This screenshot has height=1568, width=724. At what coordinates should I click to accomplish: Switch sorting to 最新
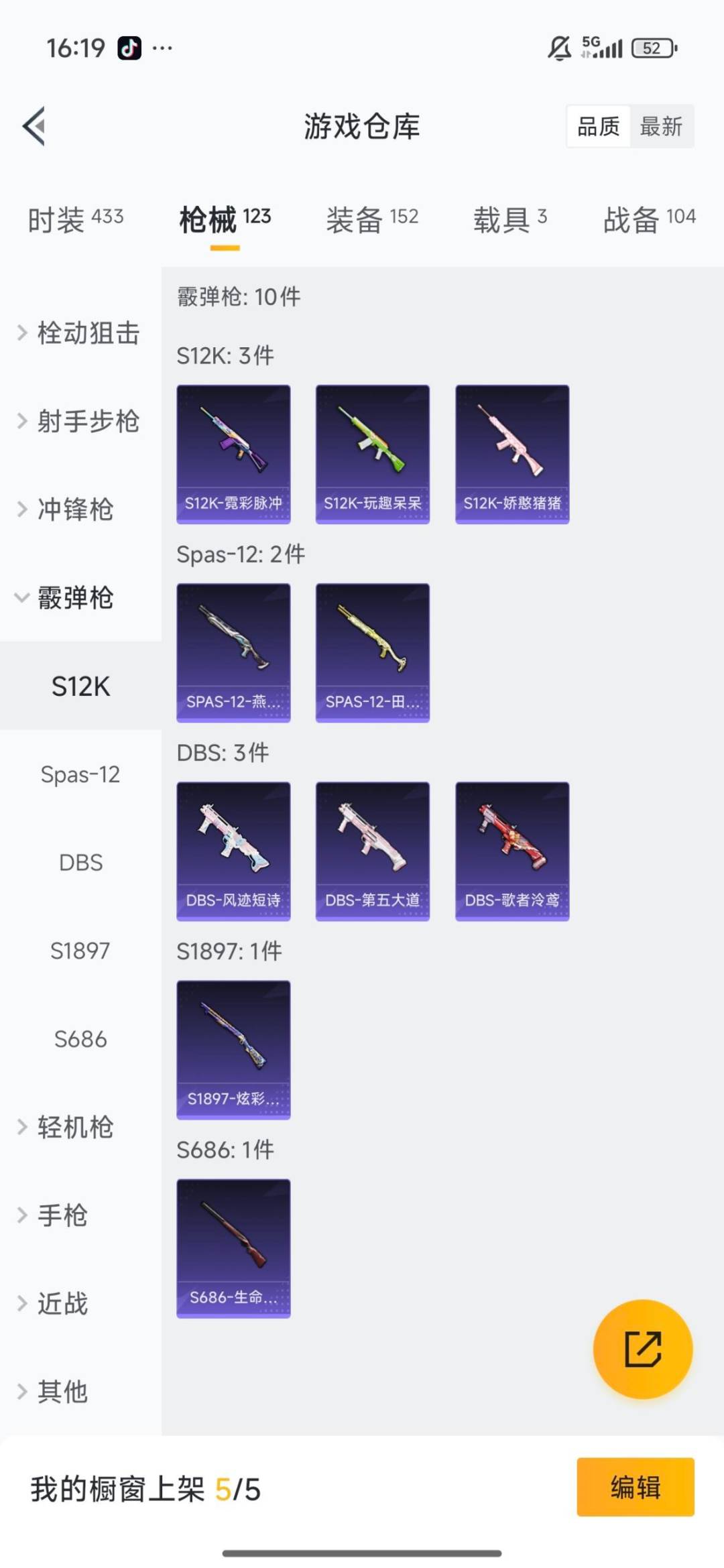point(661,127)
